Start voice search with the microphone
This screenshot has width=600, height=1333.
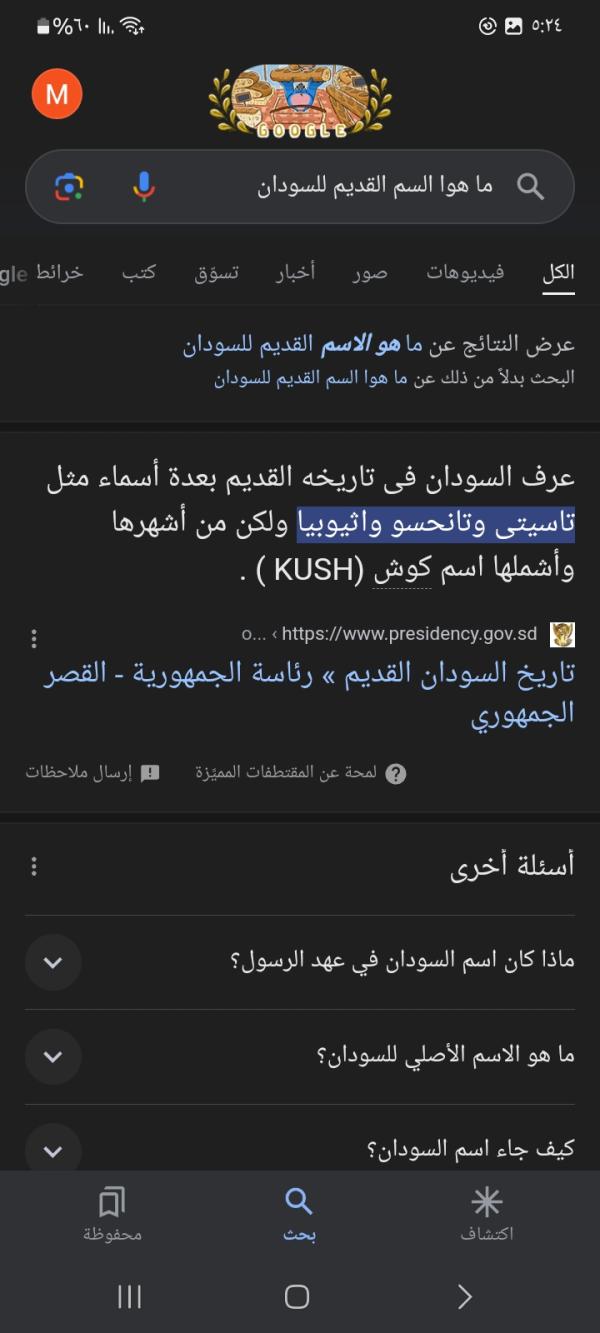click(x=144, y=186)
